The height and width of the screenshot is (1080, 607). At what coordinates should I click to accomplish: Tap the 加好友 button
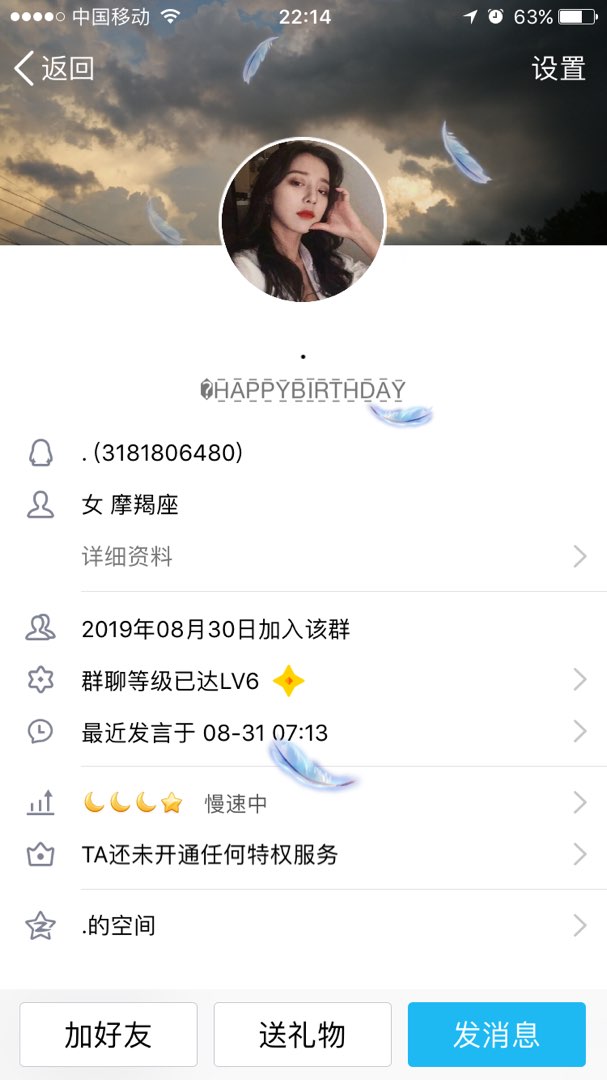click(x=108, y=1035)
